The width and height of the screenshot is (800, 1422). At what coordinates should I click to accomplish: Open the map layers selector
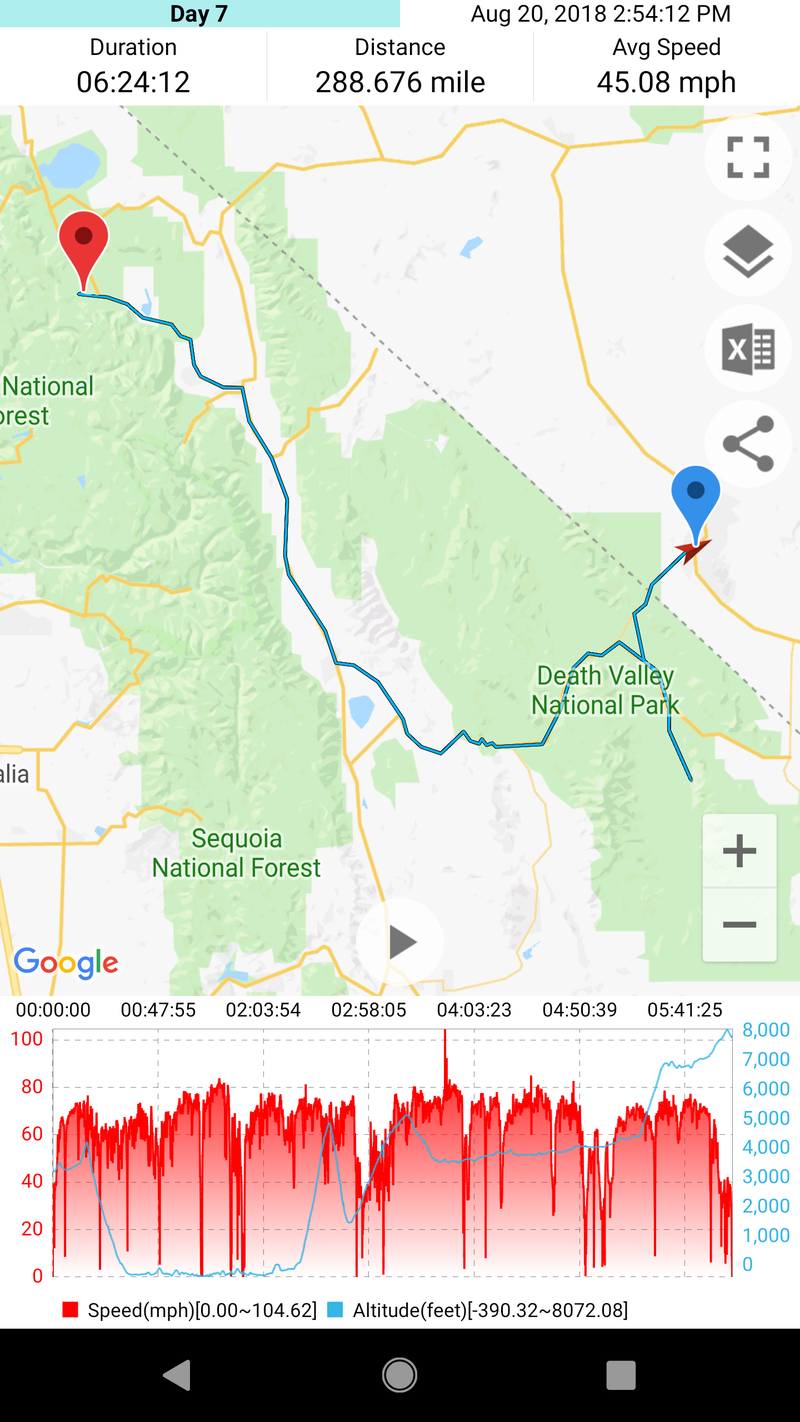point(748,252)
